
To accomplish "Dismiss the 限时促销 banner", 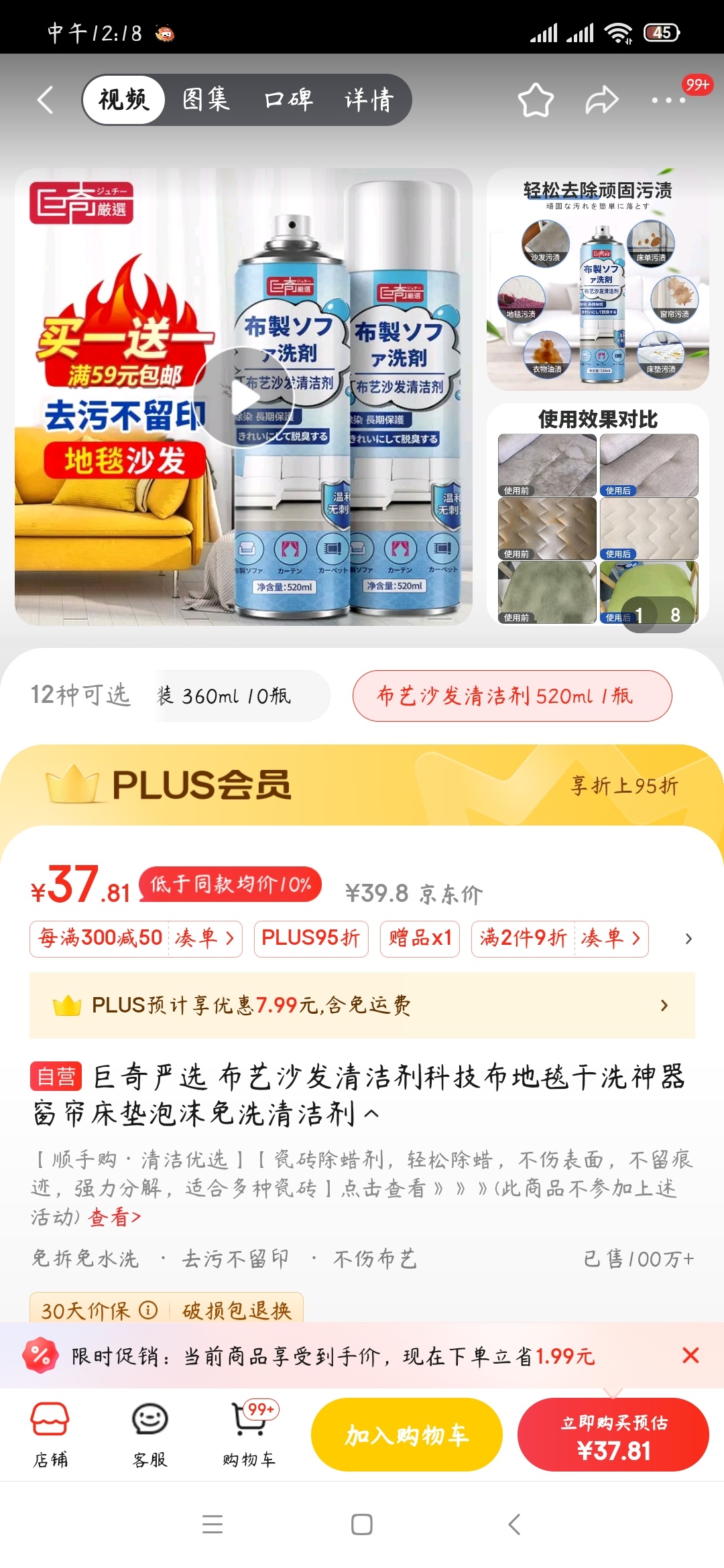I will [690, 1356].
